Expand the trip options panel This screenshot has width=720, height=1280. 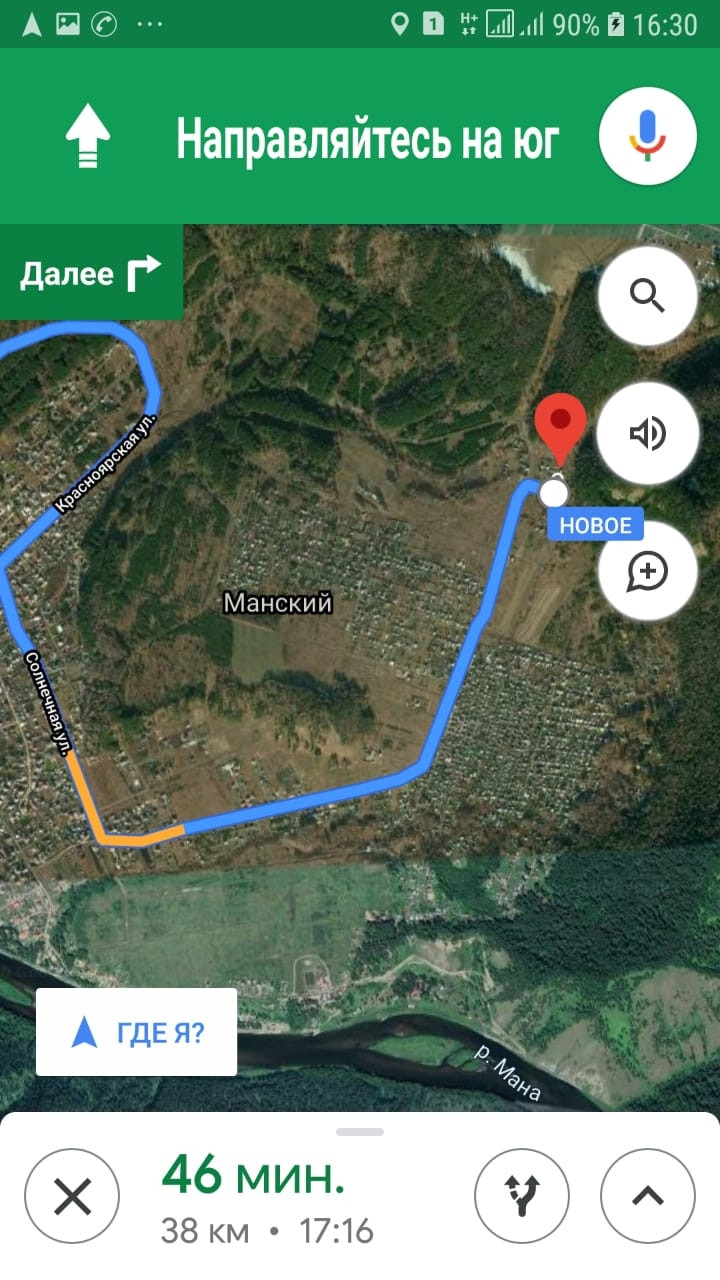(648, 1196)
